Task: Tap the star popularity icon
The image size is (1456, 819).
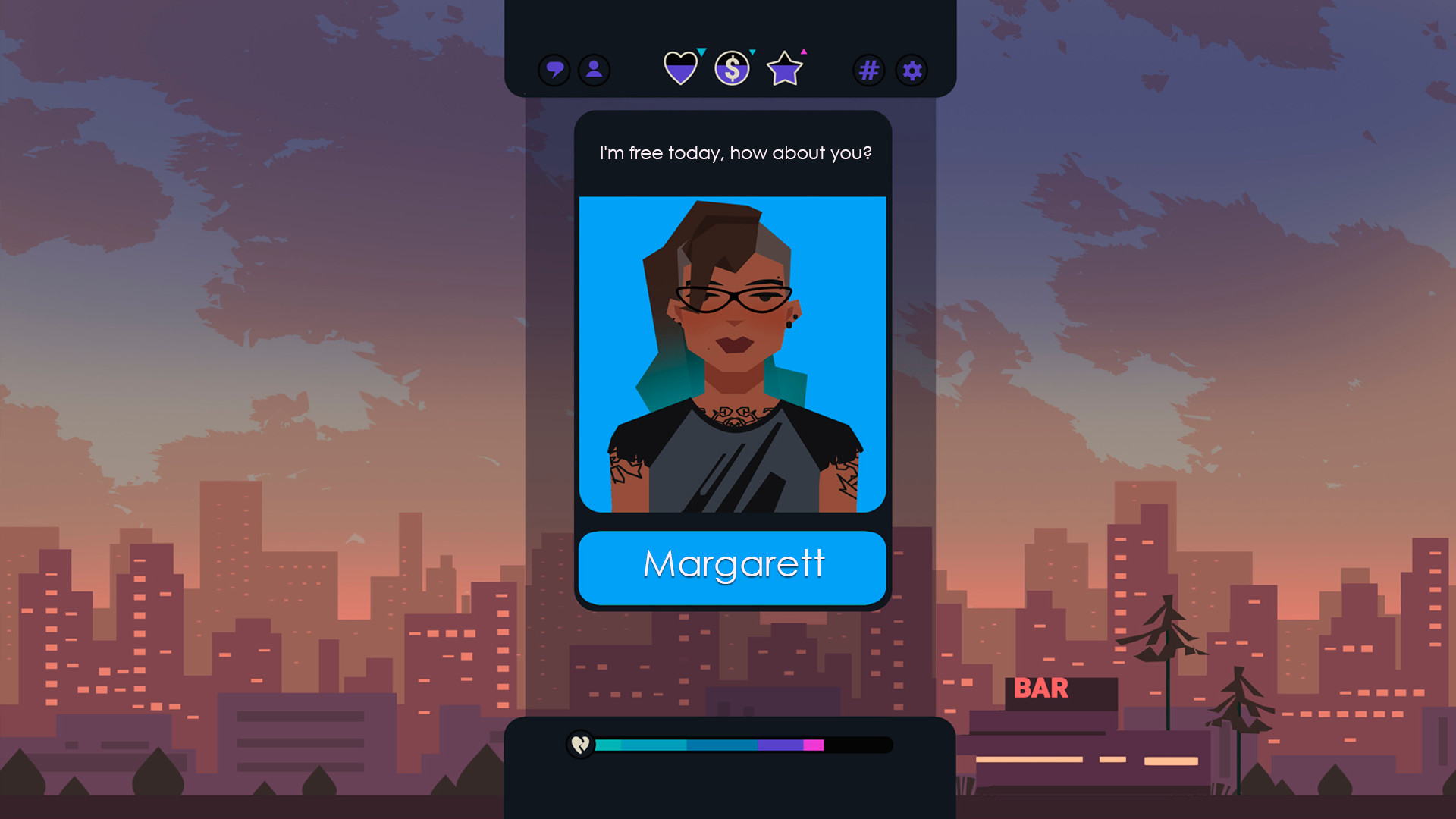Action: [x=784, y=70]
